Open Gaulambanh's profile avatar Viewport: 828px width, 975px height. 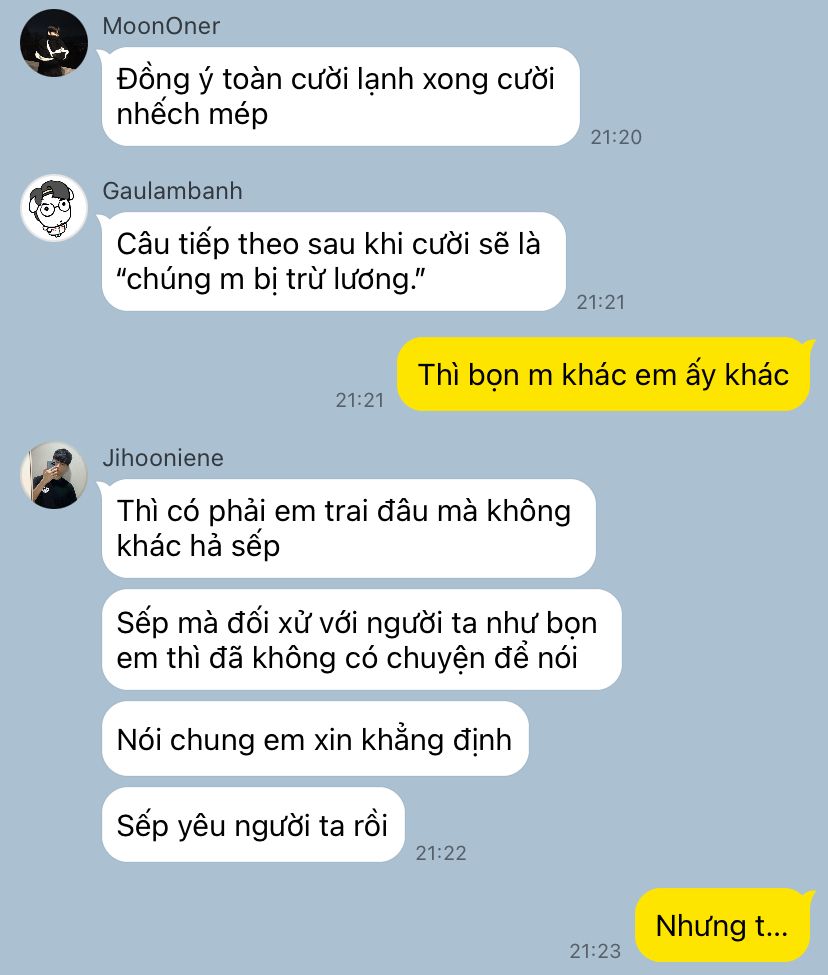coord(54,208)
